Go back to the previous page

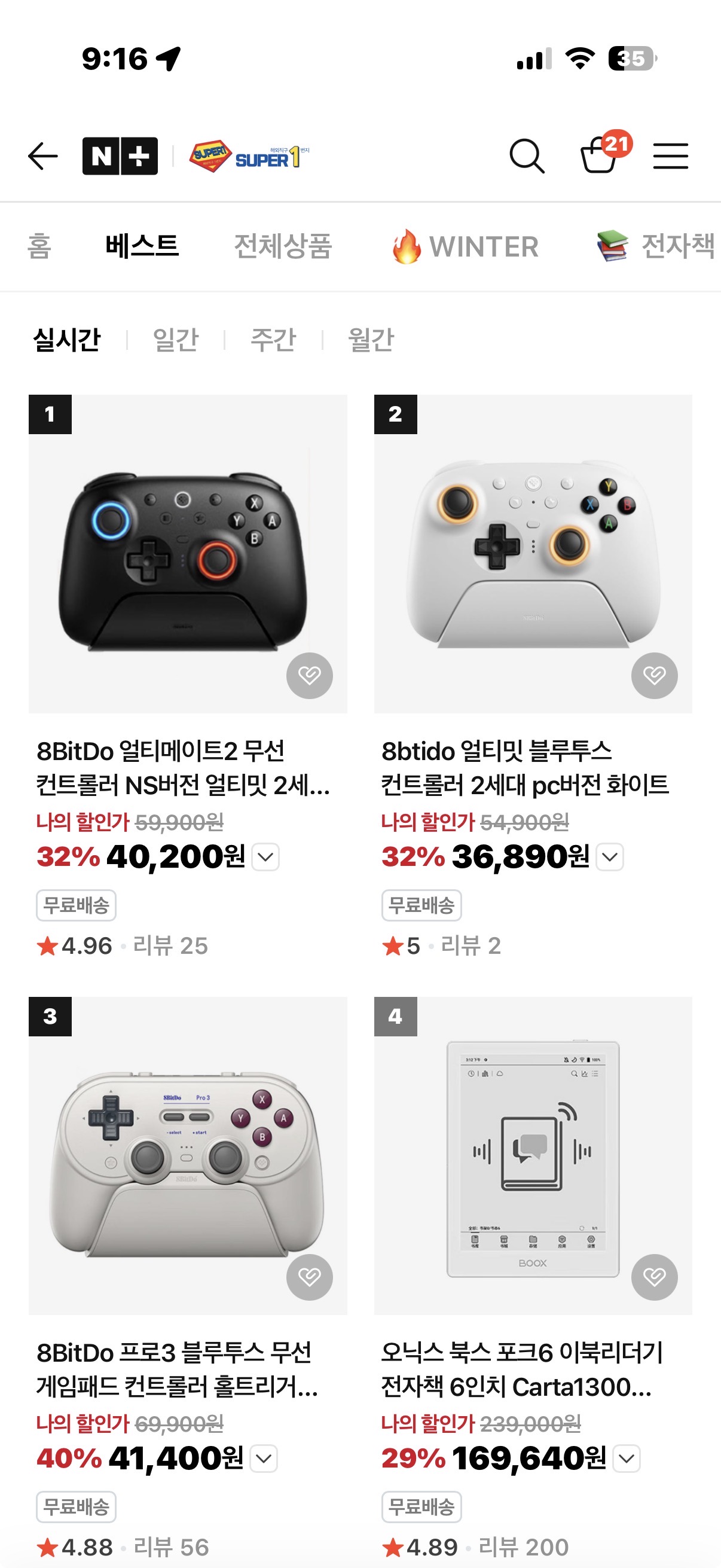tap(43, 157)
